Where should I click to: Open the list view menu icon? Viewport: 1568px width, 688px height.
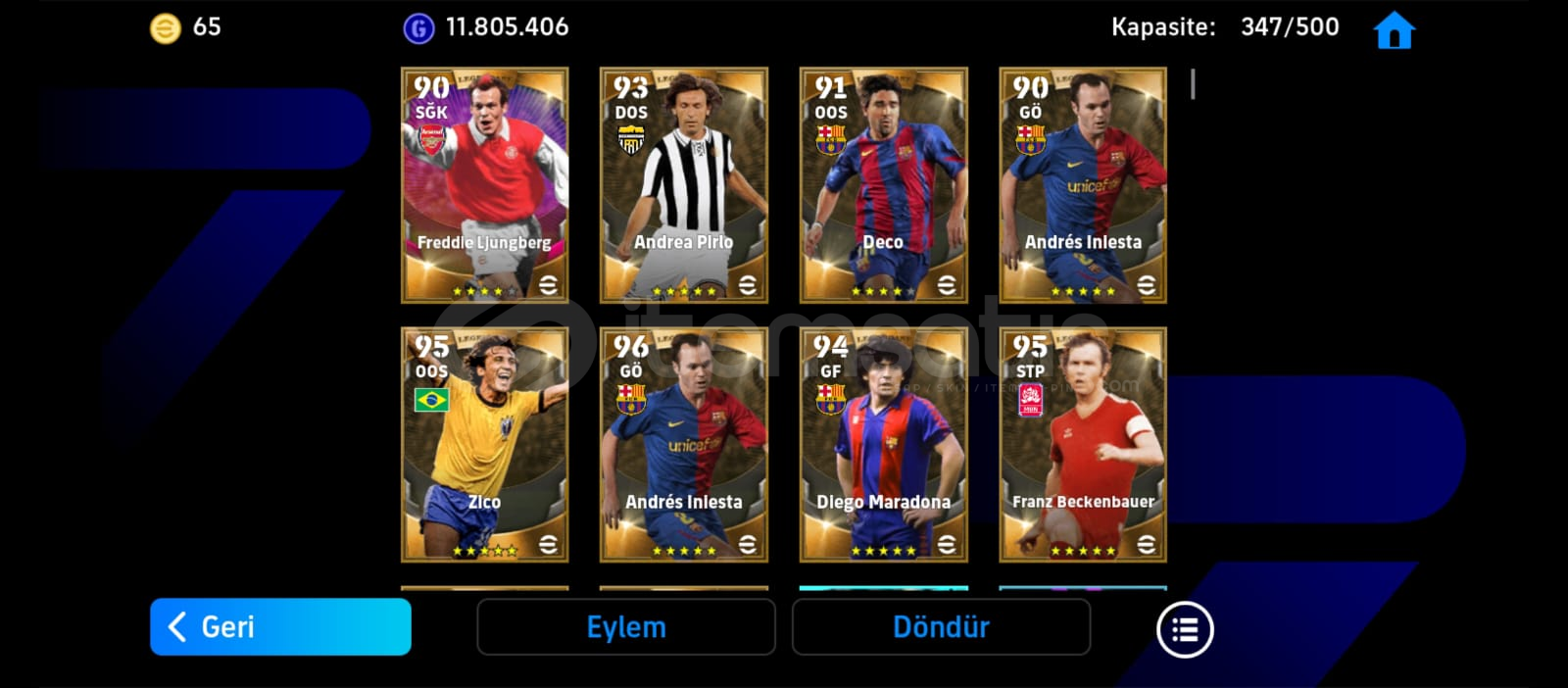tap(1185, 629)
